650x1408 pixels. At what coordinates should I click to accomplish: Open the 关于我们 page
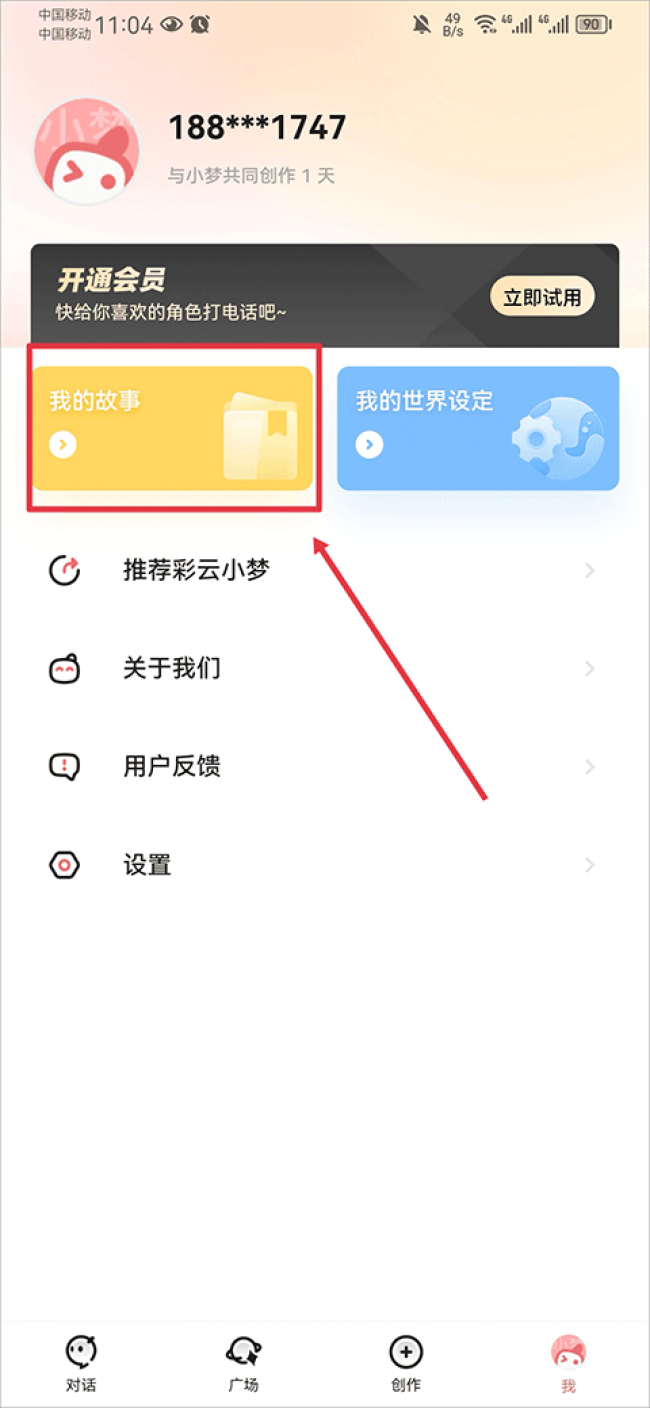coord(324,668)
